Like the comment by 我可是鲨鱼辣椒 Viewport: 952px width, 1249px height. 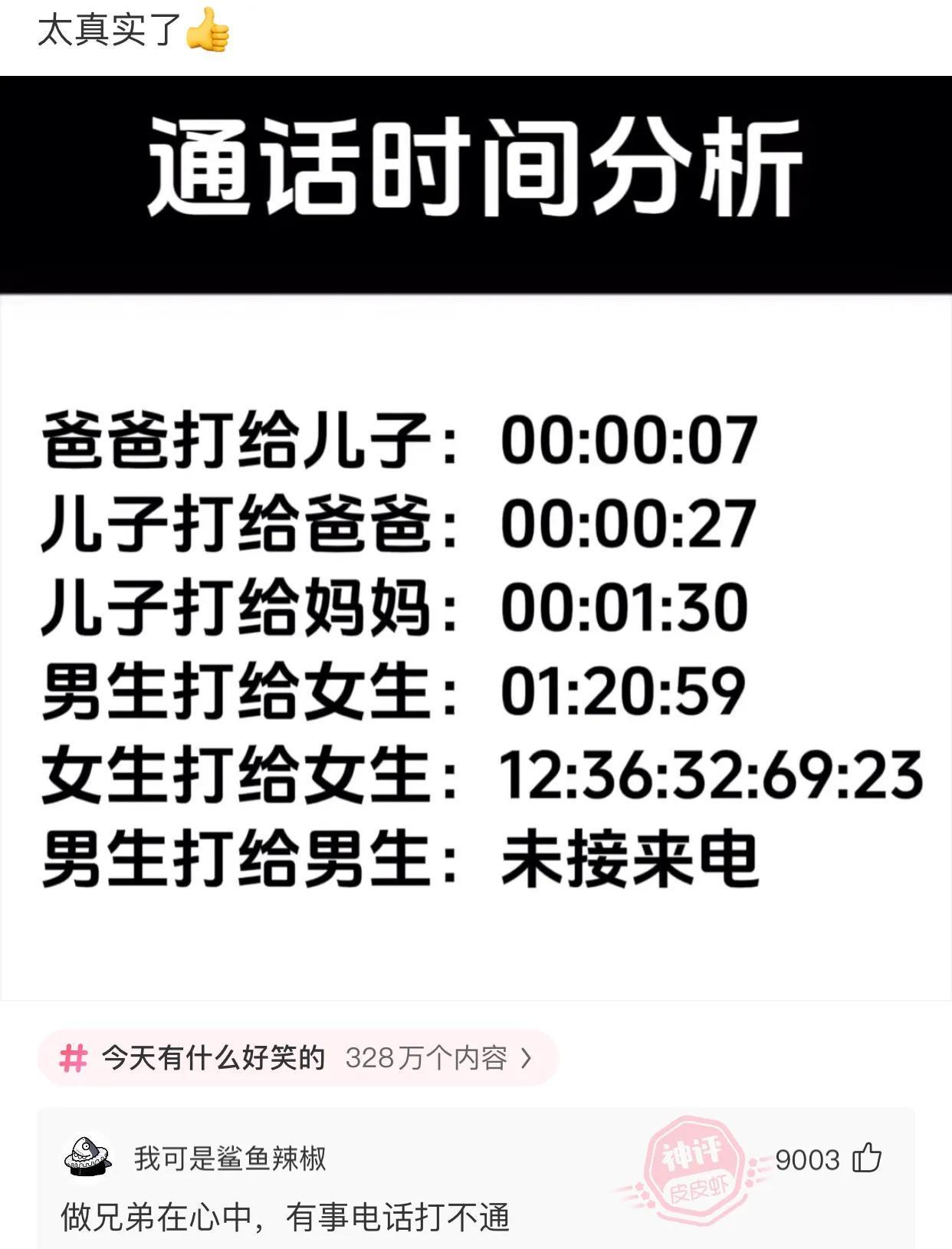pos(867,1158)
